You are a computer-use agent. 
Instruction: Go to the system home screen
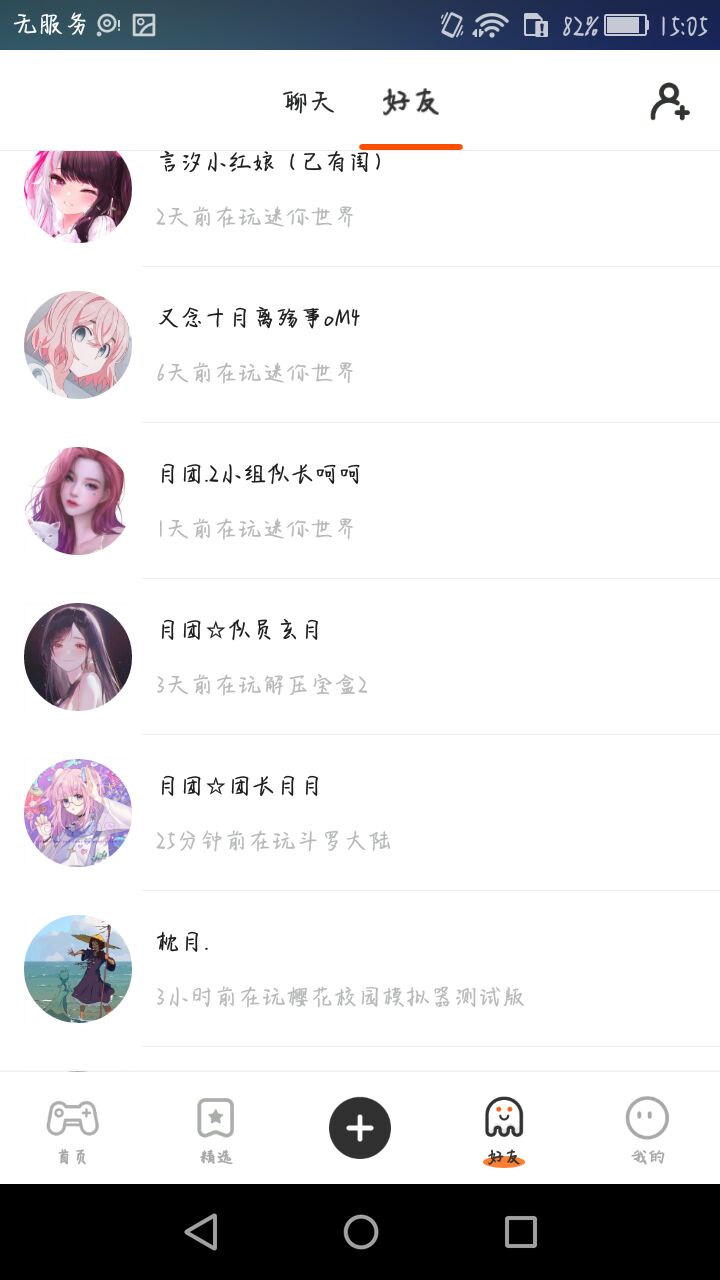click(x=360, y=1232)
